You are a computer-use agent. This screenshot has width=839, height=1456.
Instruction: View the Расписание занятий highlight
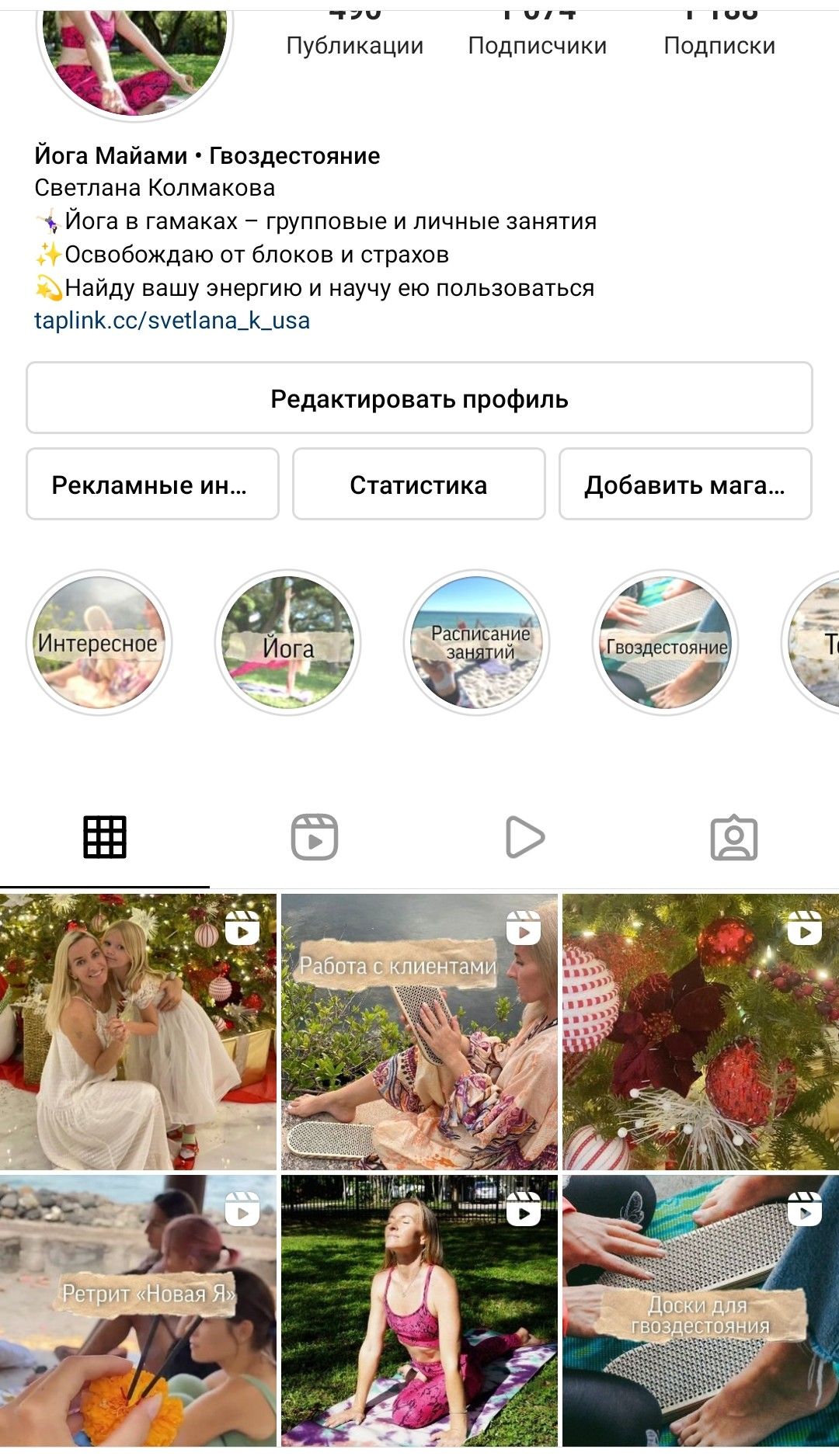(476, 643)
